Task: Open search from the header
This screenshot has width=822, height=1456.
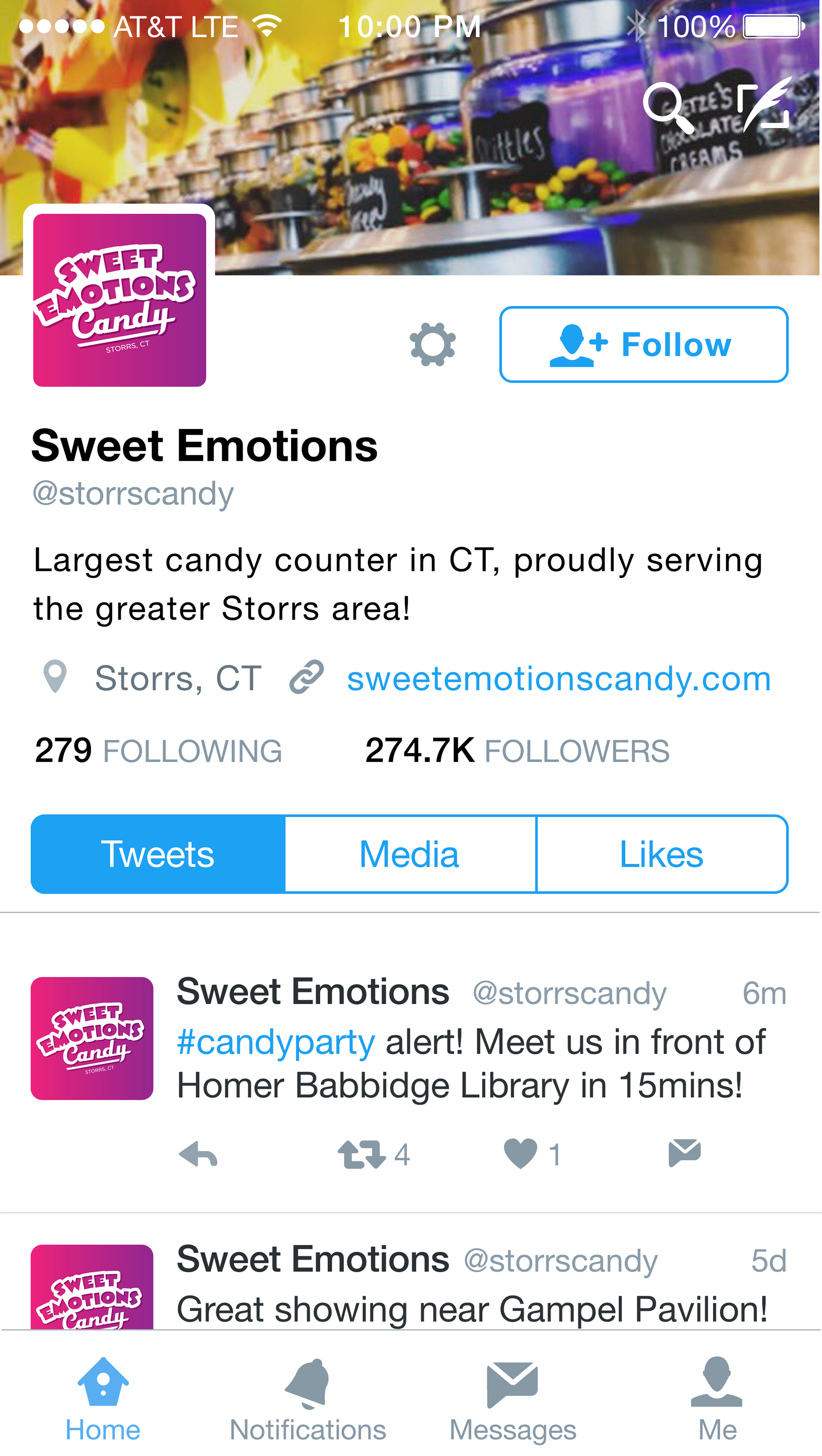Action: click(668, 107)
